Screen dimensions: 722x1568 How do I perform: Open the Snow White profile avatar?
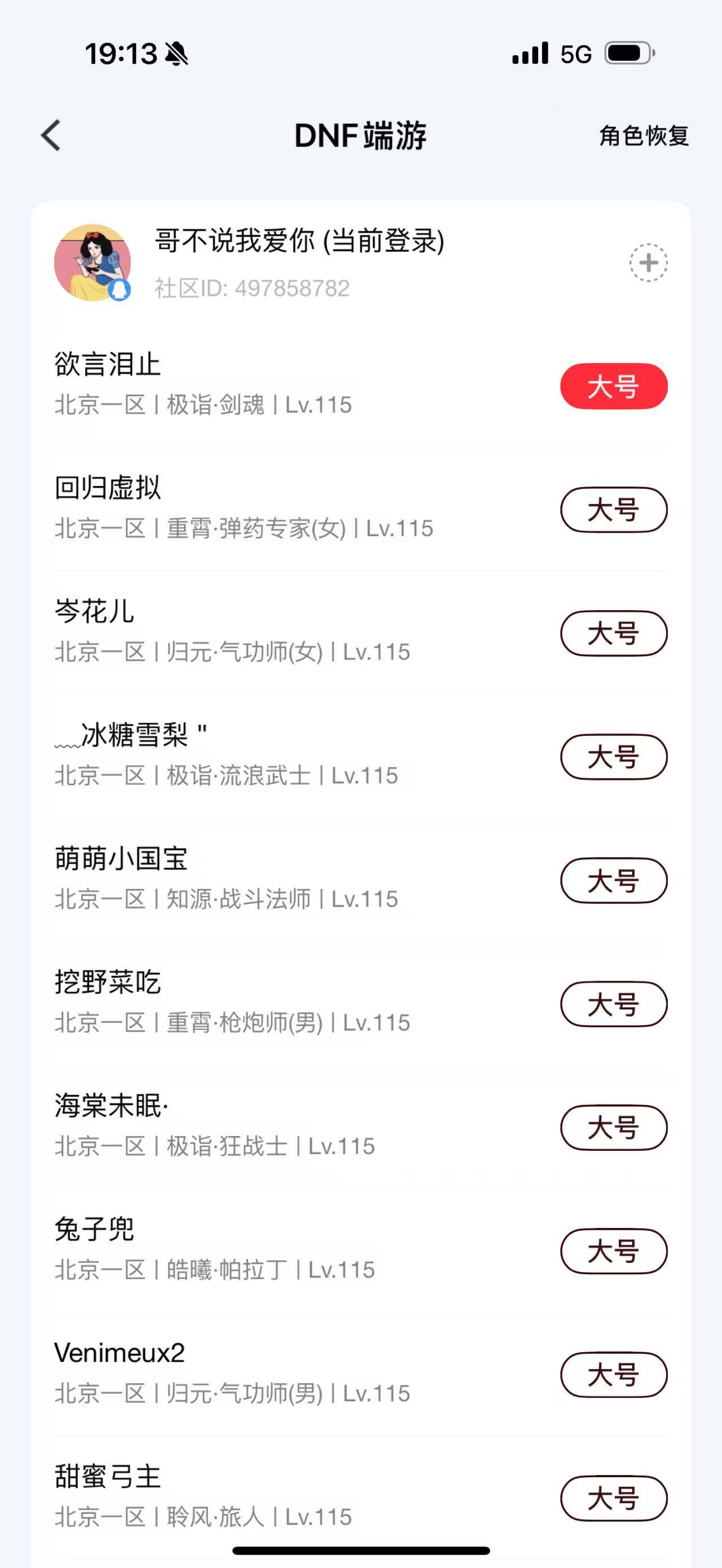pyautogui.click(x=94, y=261)
